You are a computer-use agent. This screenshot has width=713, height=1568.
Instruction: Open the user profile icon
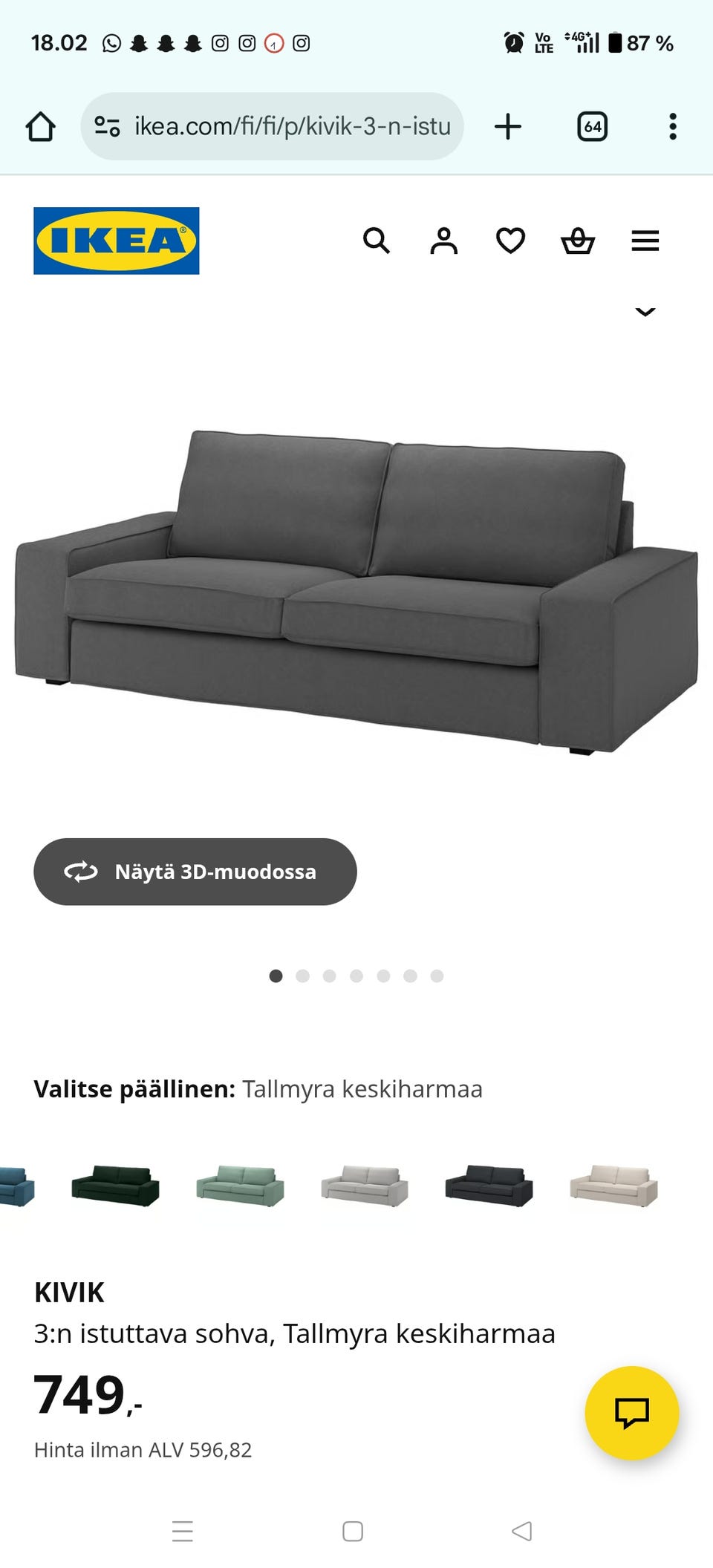443,241
